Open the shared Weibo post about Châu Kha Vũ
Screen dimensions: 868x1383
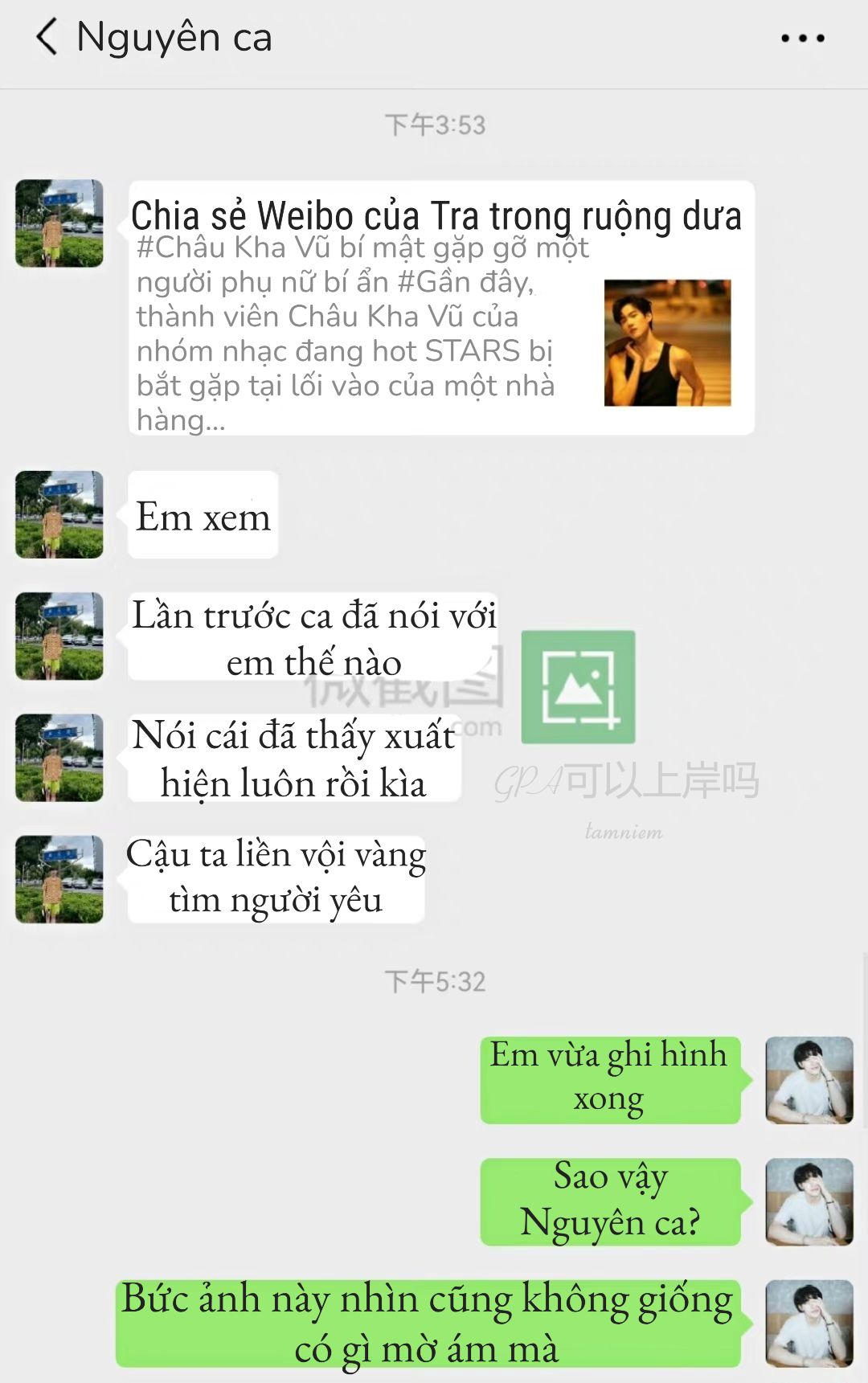[x=440, y=309]
